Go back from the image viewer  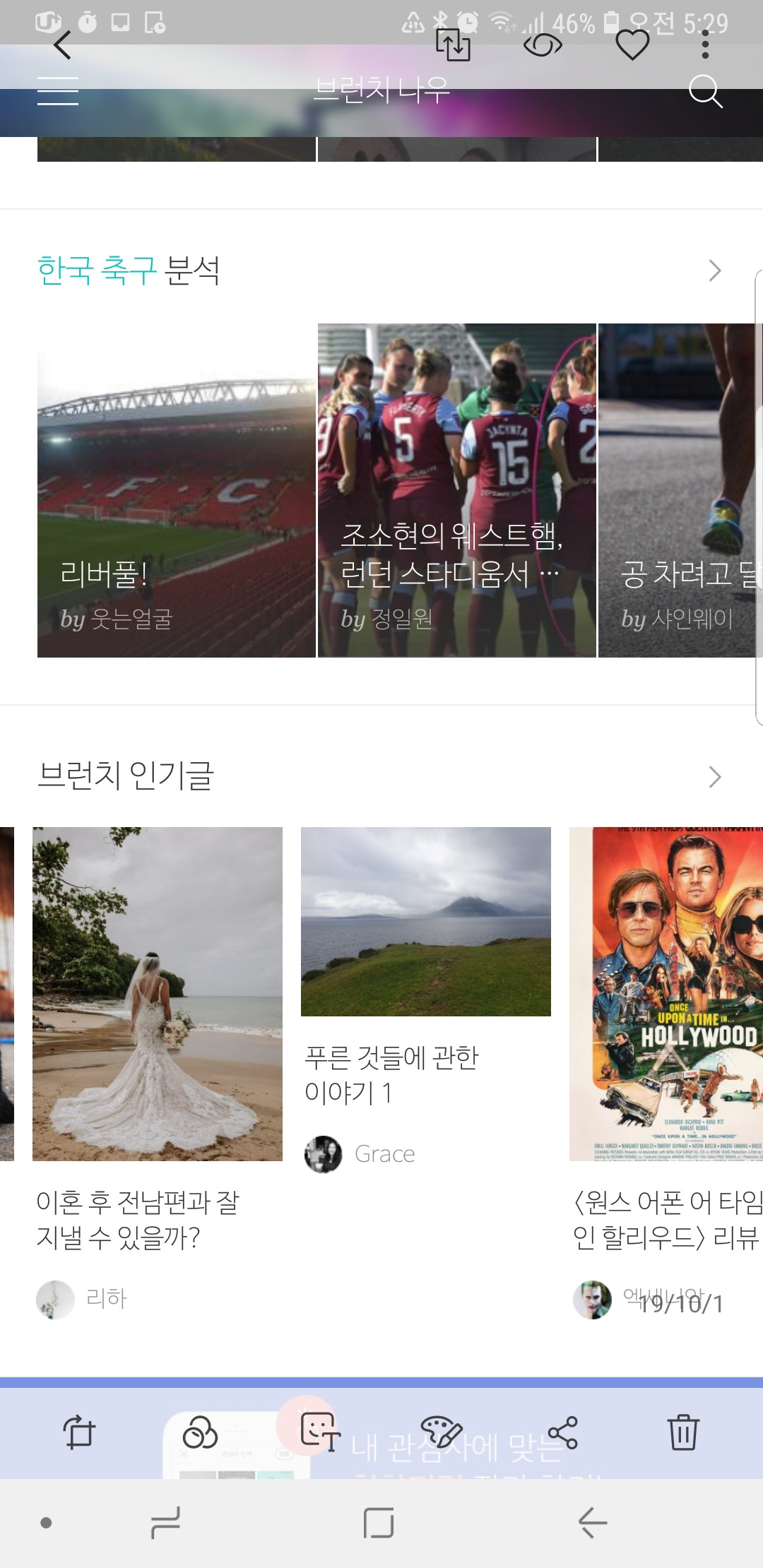point(63,46)
